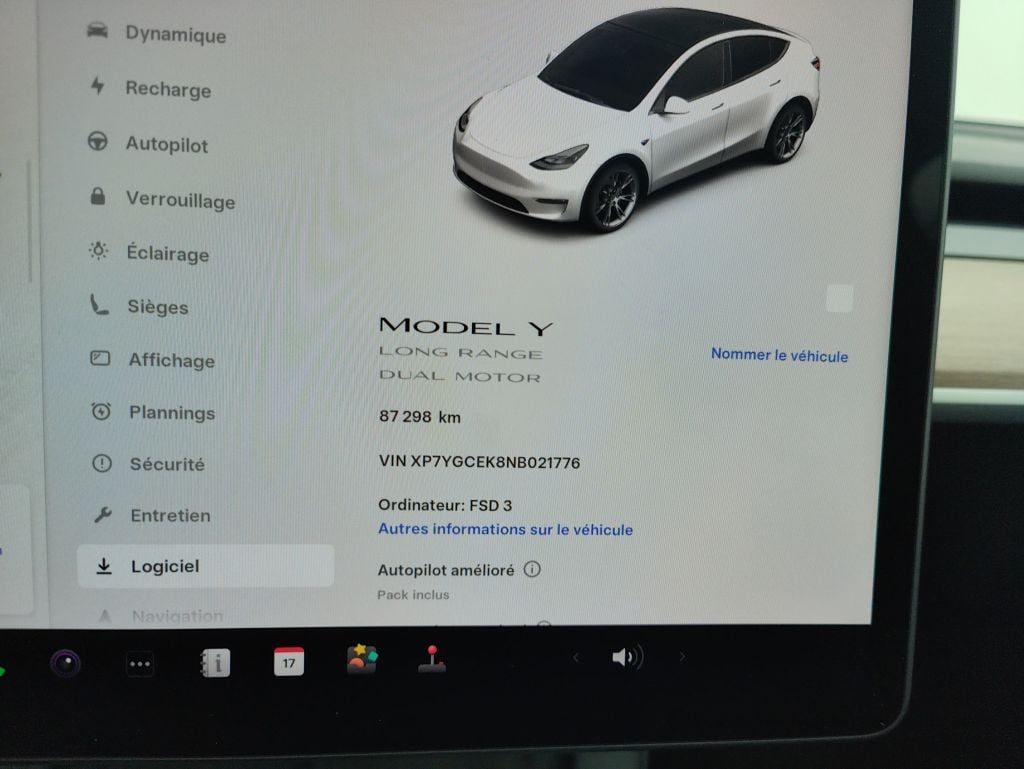Go to Sécurité settings
The image size is (1024, 769).
pyautogui.click(x=166, y=464)
